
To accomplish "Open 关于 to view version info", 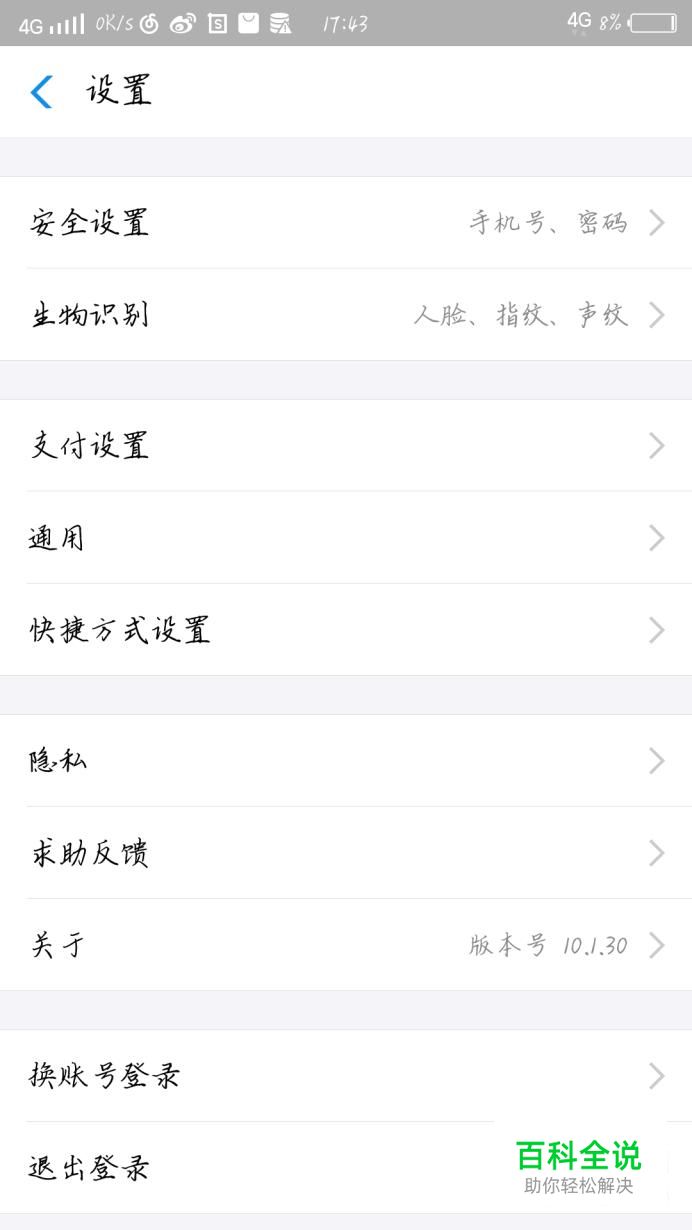I will pos(346,945).
